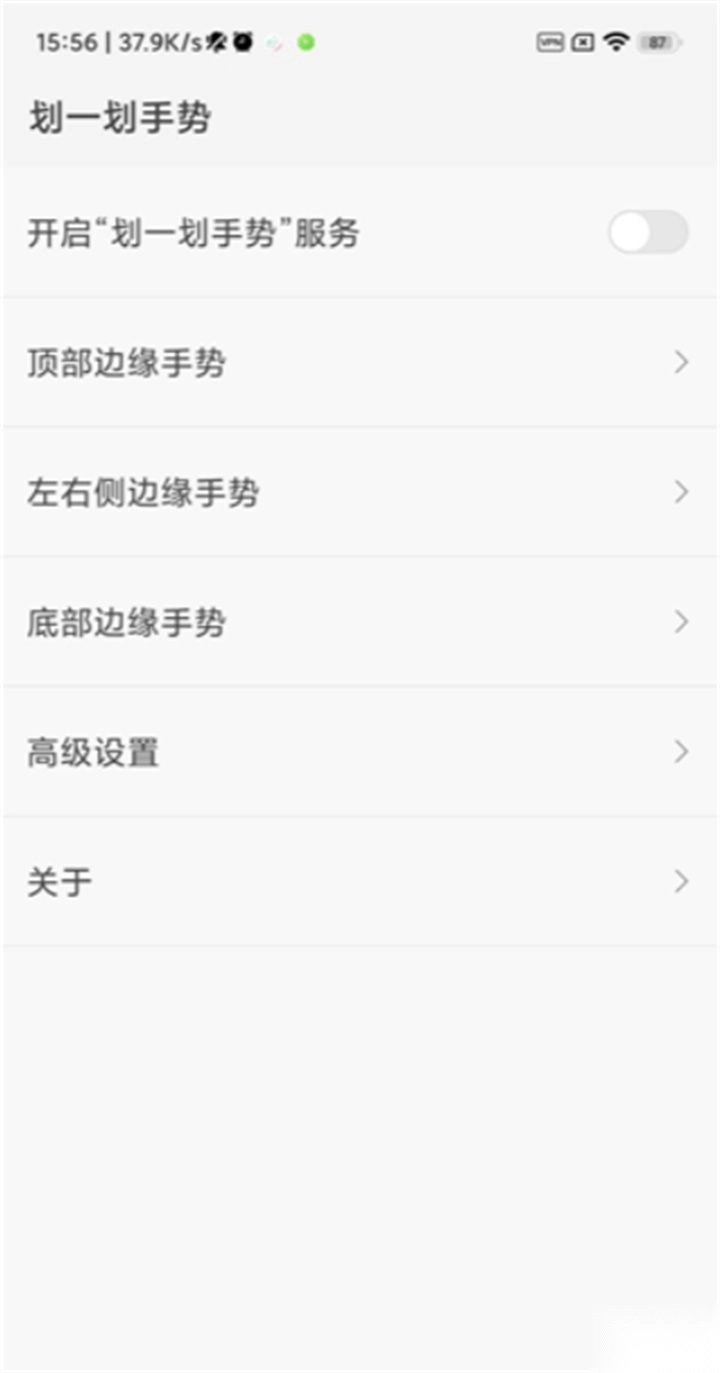The height and width of the screenshot is (1373, 720).
Task: Open the top edge gesture settings row
Action: pyautogui.click(x=360, y=361)
